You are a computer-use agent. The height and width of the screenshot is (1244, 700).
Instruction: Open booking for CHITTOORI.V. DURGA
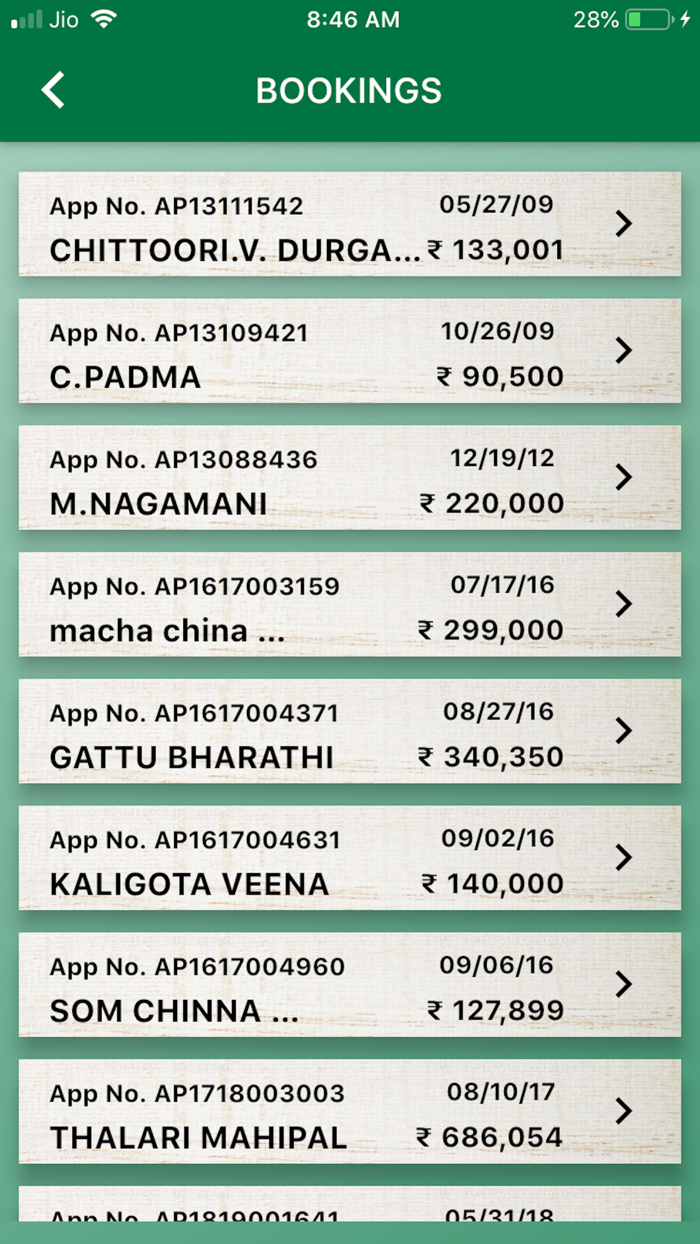[x=349, y=224]
